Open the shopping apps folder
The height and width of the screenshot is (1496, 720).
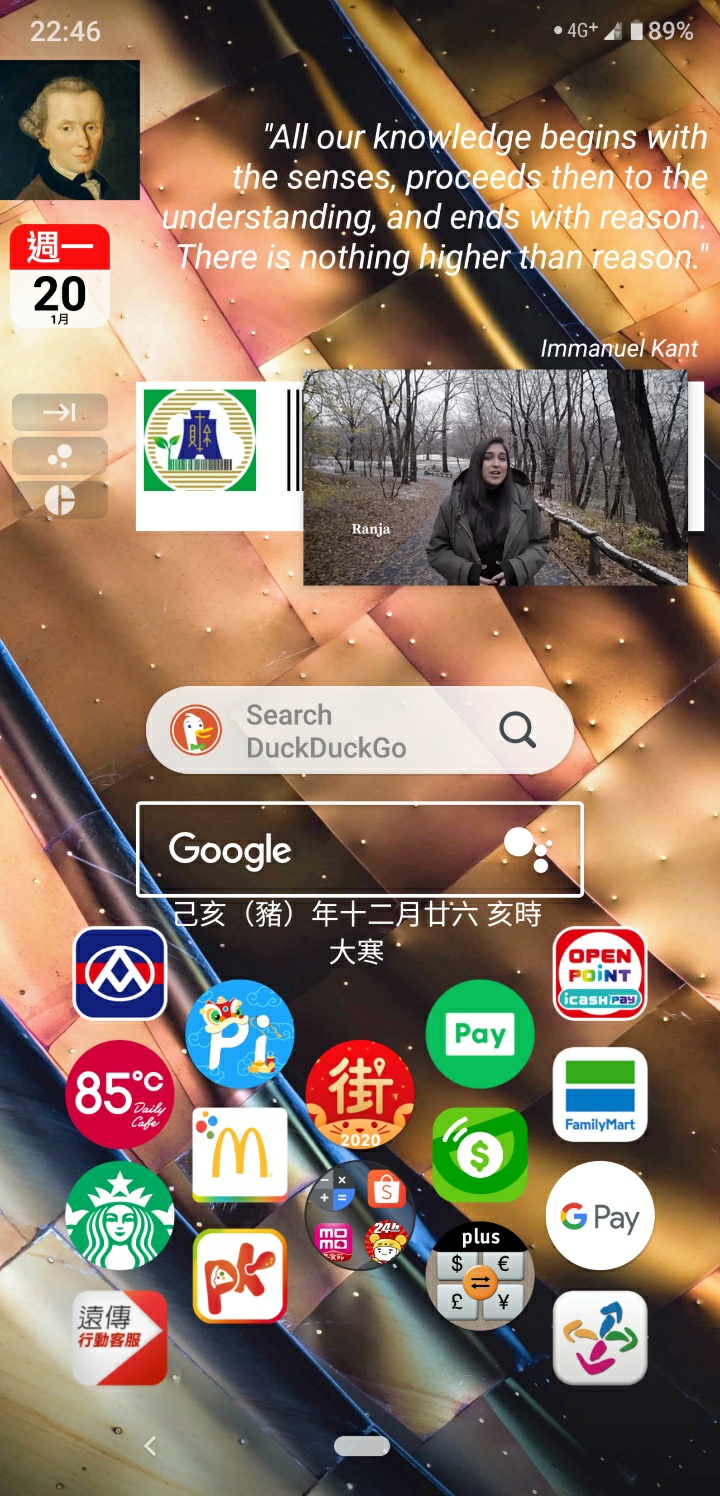click(359, 1216)
